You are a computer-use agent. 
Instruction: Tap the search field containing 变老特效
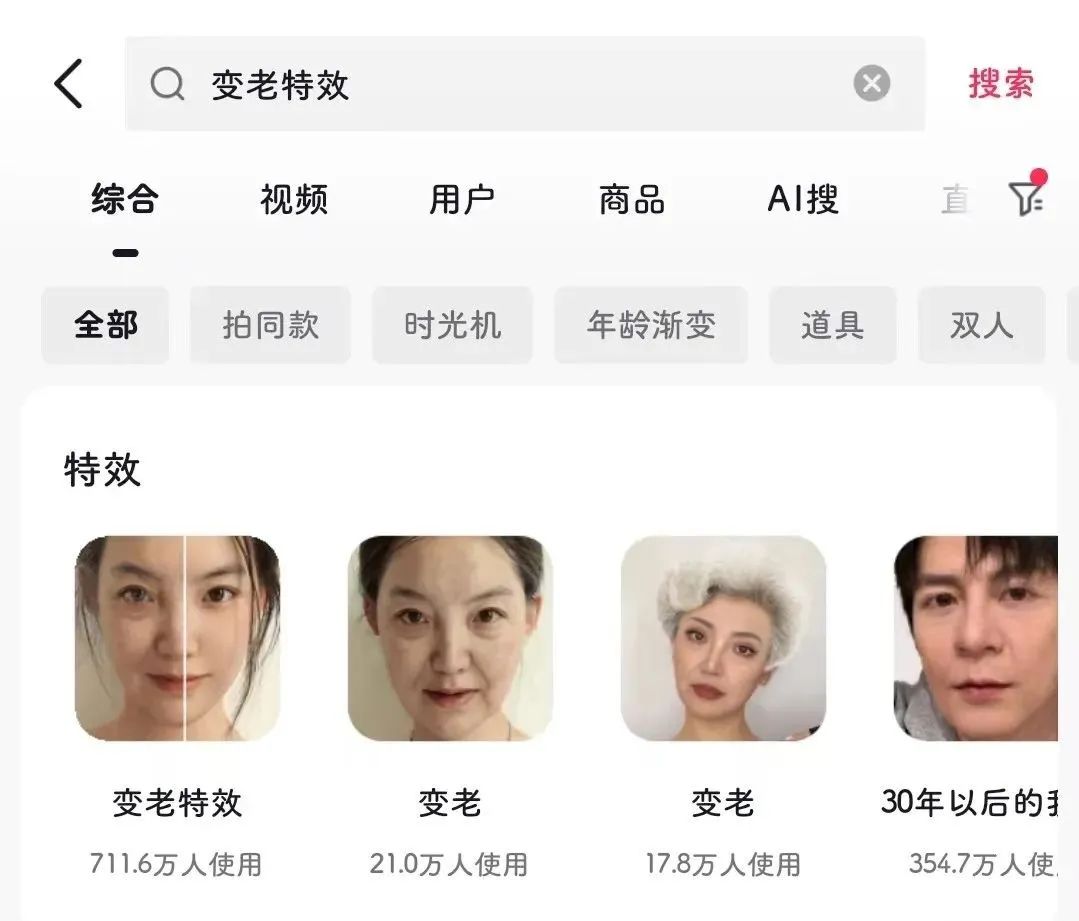(x=500, y=85)
